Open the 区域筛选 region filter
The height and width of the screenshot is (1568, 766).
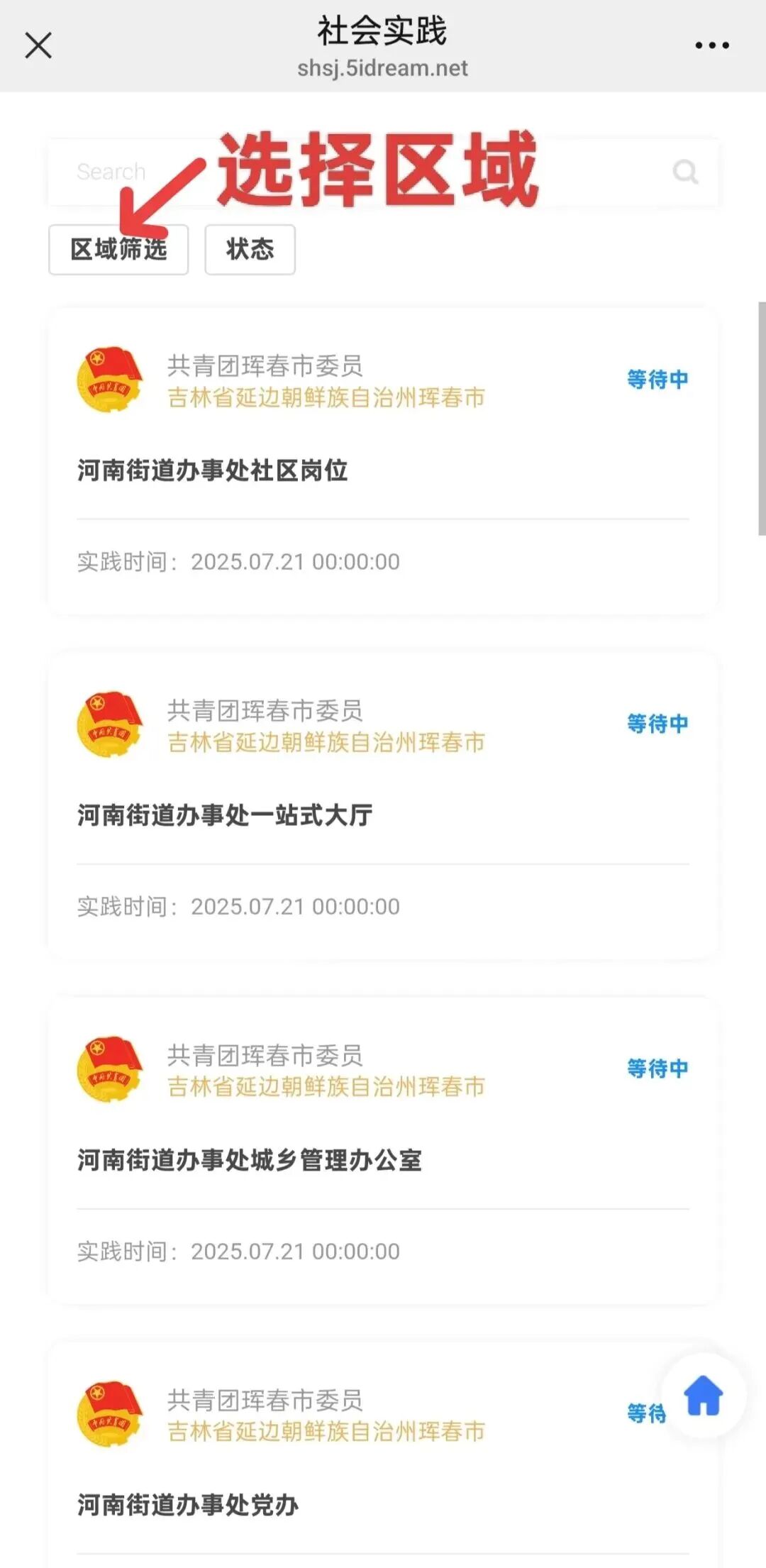pos(118,249)
